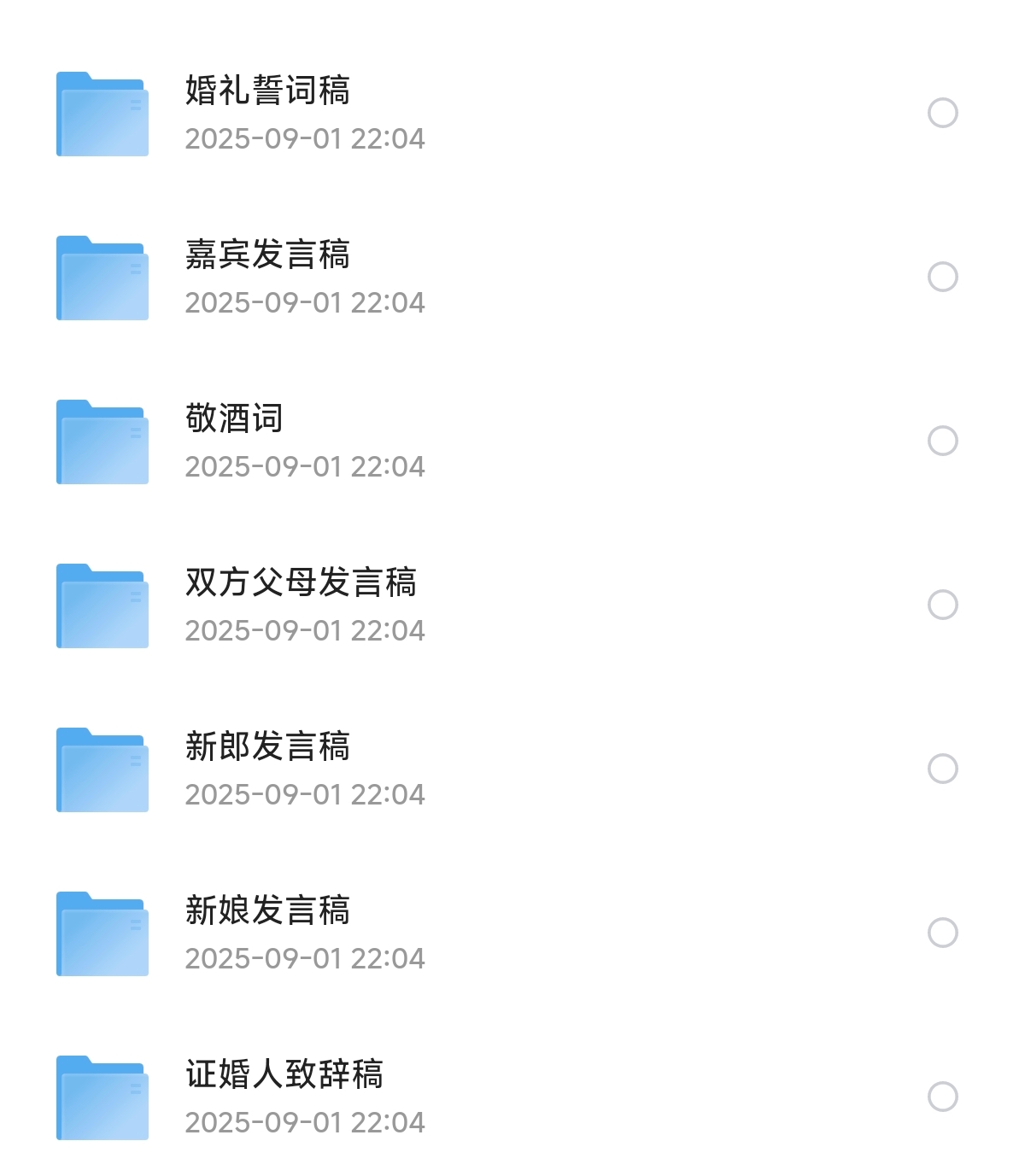Select the checkbox next to 新郎发言稿
1025x1176 pixels.
point(943,767)
